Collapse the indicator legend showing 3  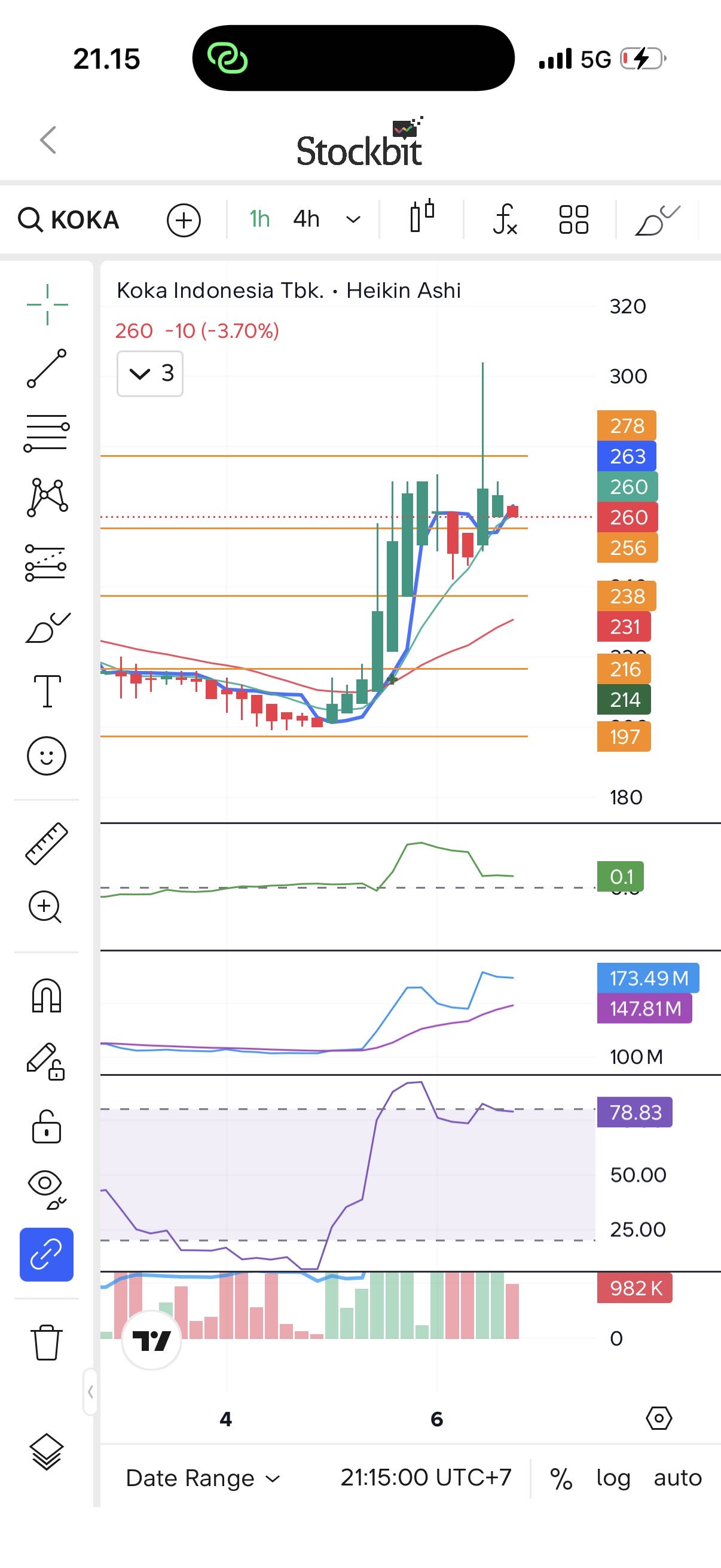[x=150, y=373]
